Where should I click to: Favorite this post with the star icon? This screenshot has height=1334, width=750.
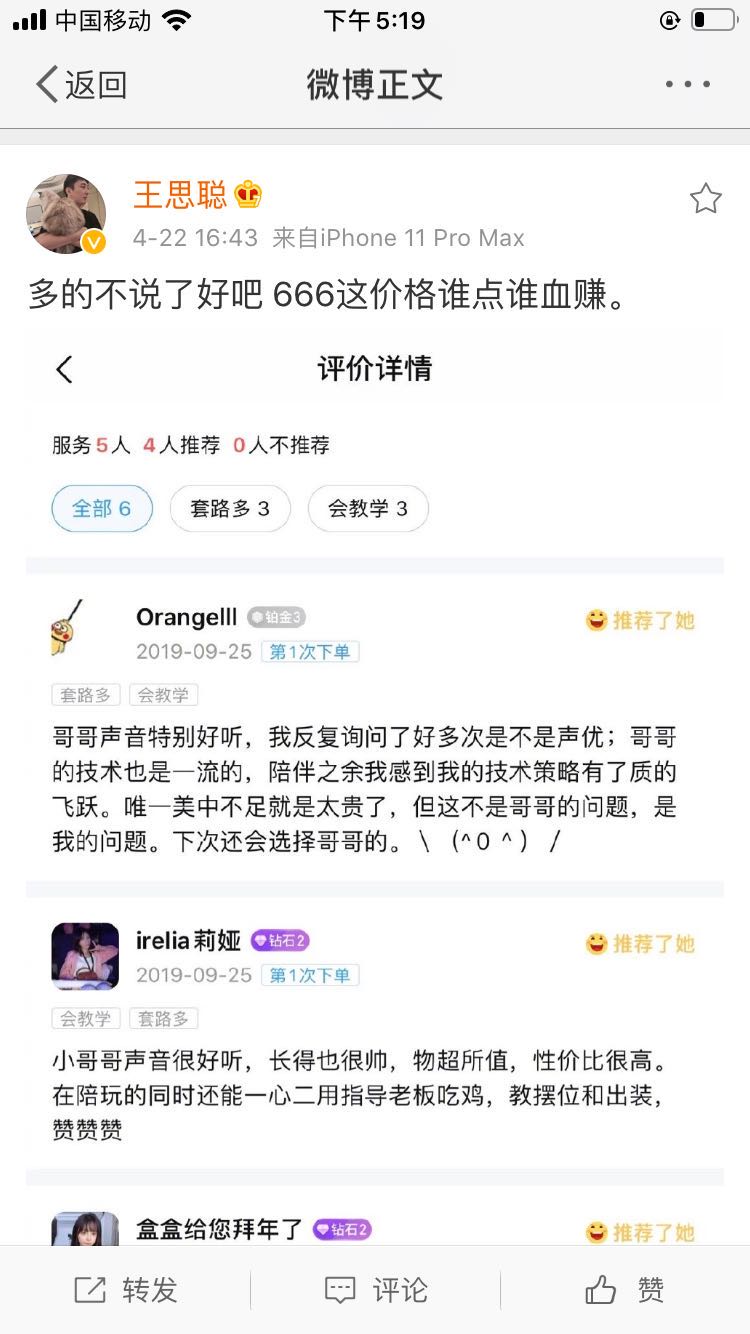point(705,199)
